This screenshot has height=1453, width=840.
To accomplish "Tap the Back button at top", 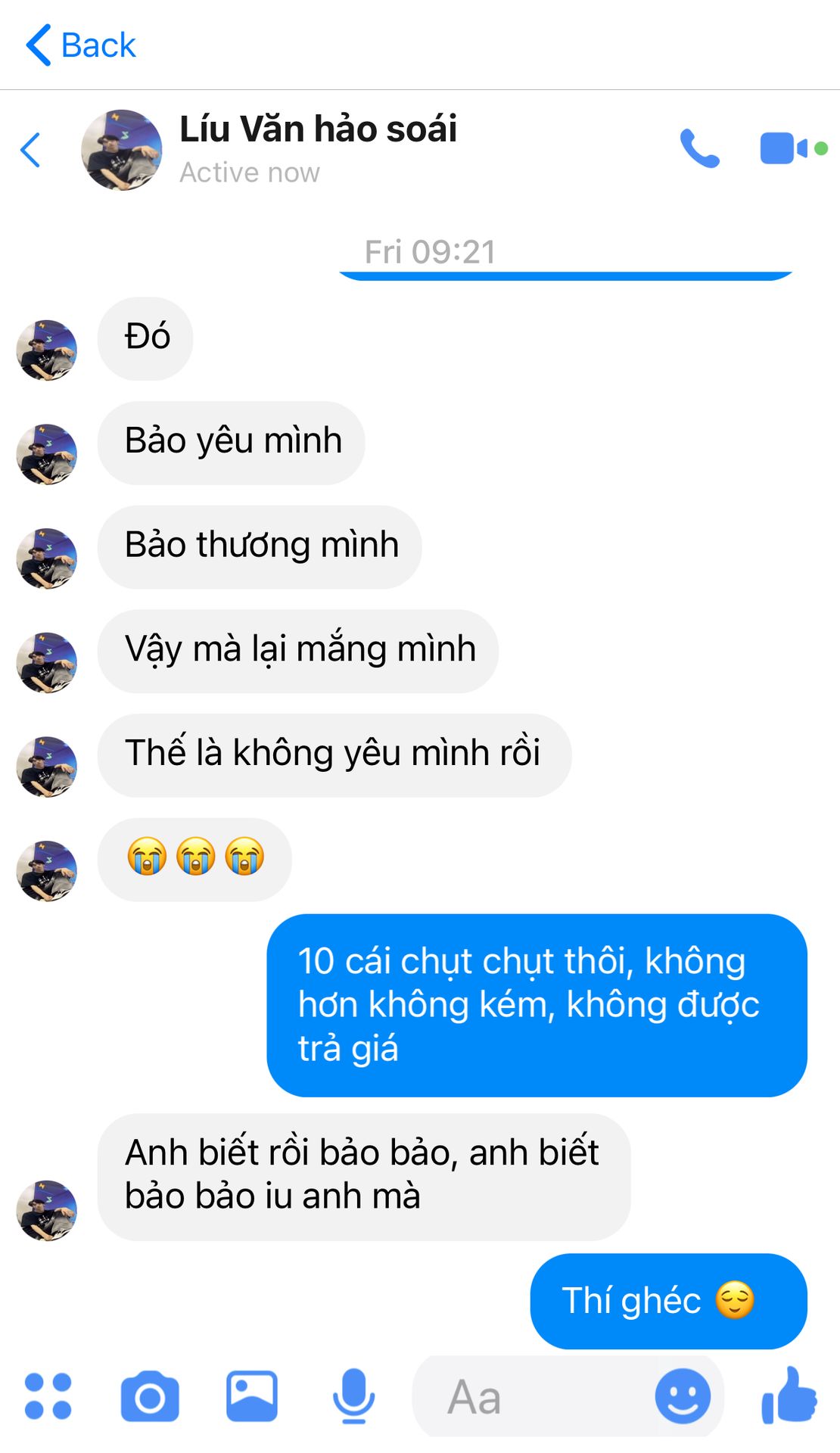I will pyautogui.click(x=81, y=45).
